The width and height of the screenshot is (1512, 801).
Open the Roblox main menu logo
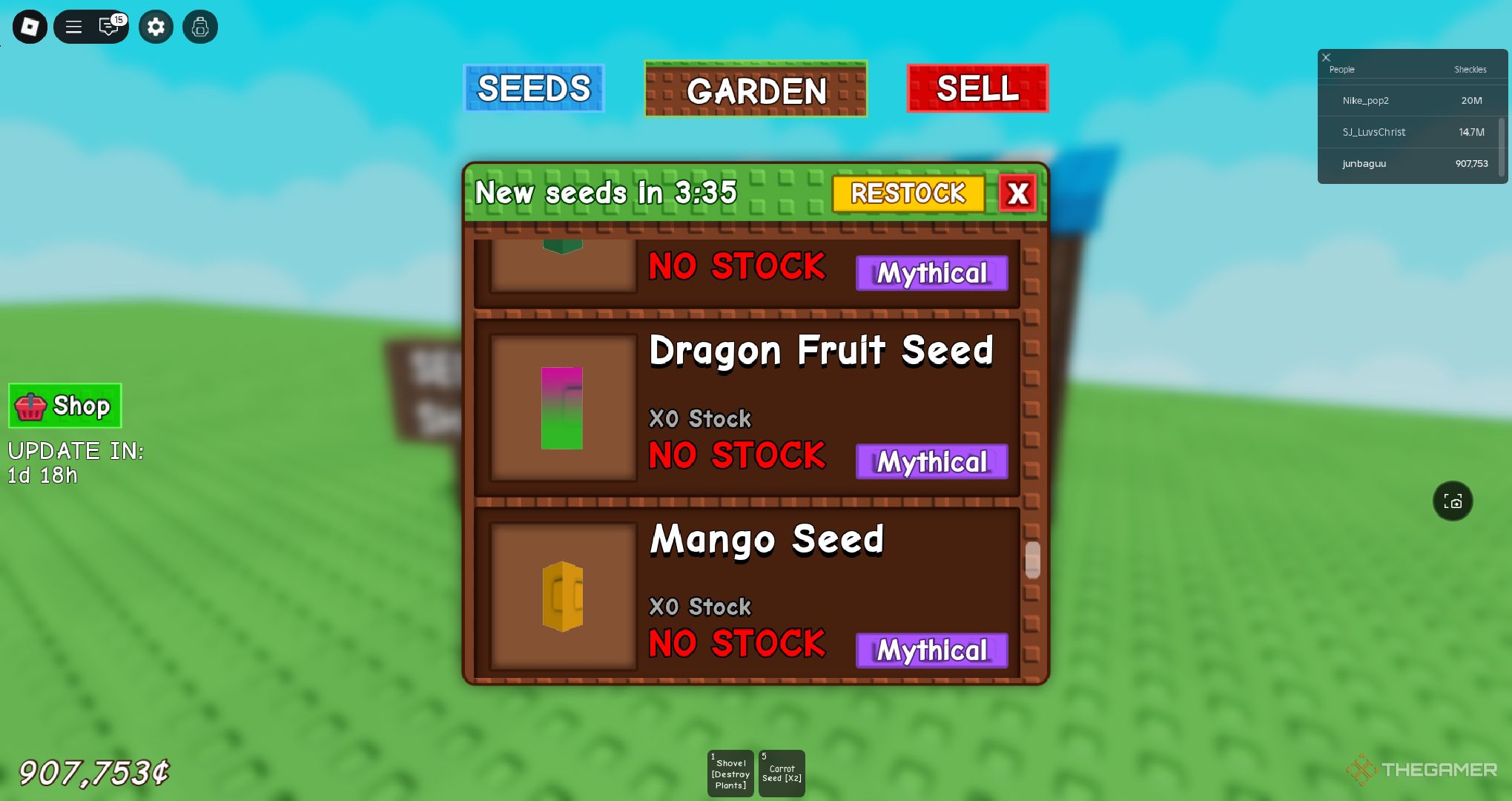30,27
